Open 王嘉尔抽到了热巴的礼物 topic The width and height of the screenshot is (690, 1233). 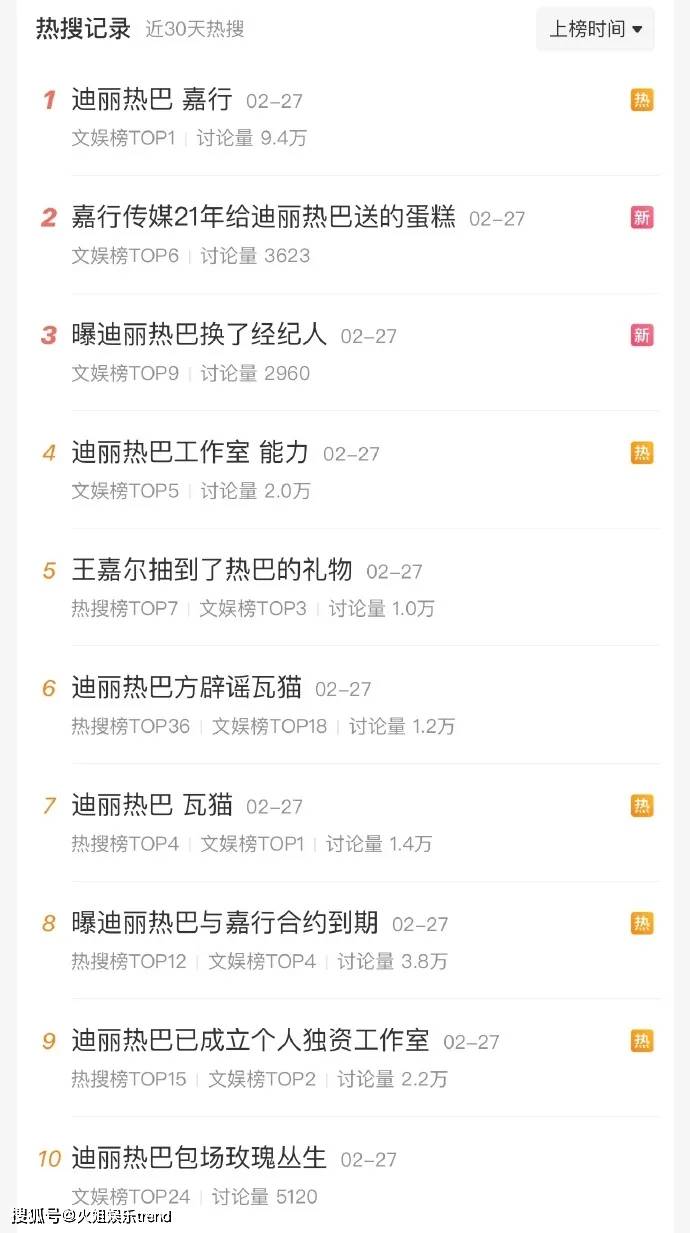[x=212, y=570]
